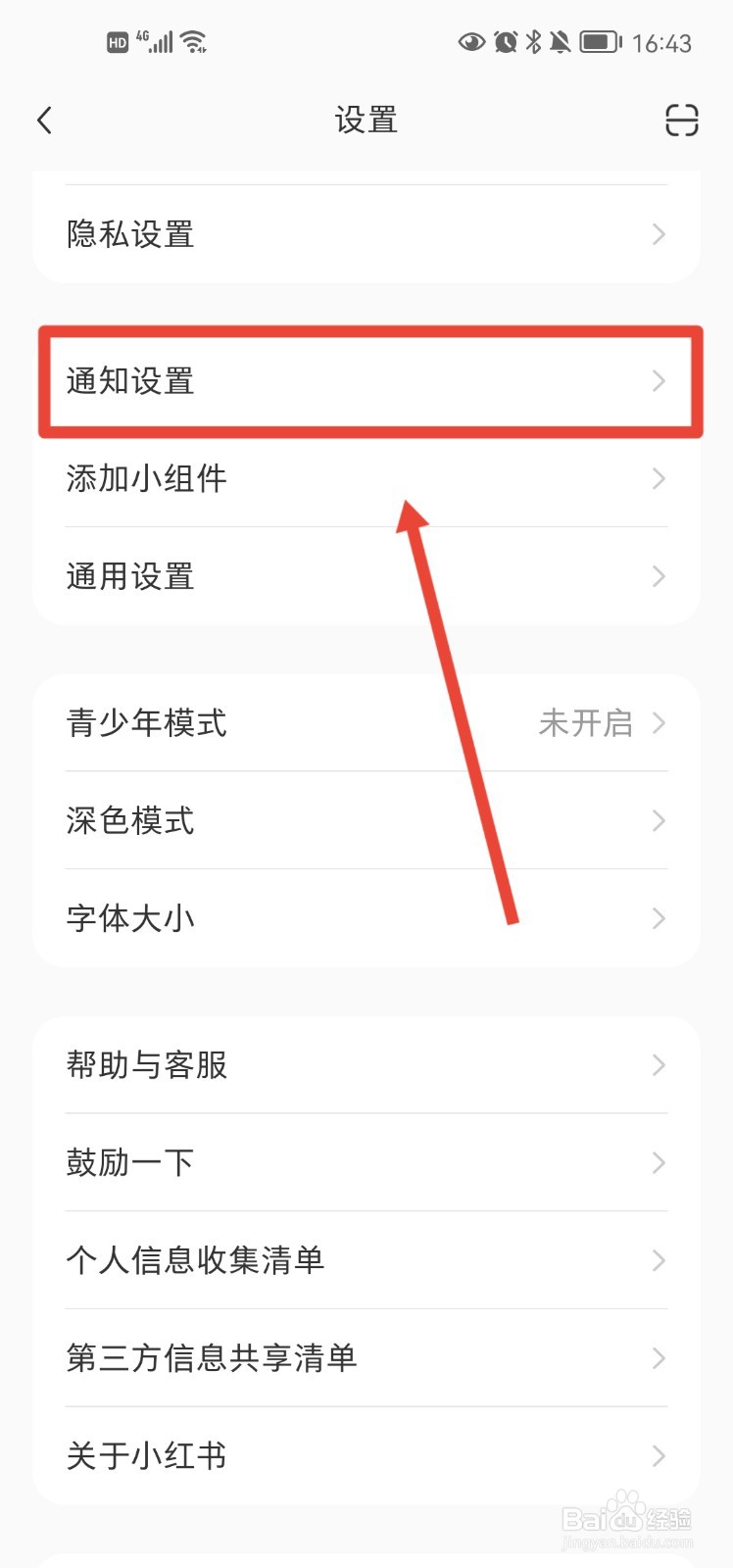This screenshot has width=733, height=1568.
Task: Open 第三方信息共享清单 list
Action: pos(366,1358)
